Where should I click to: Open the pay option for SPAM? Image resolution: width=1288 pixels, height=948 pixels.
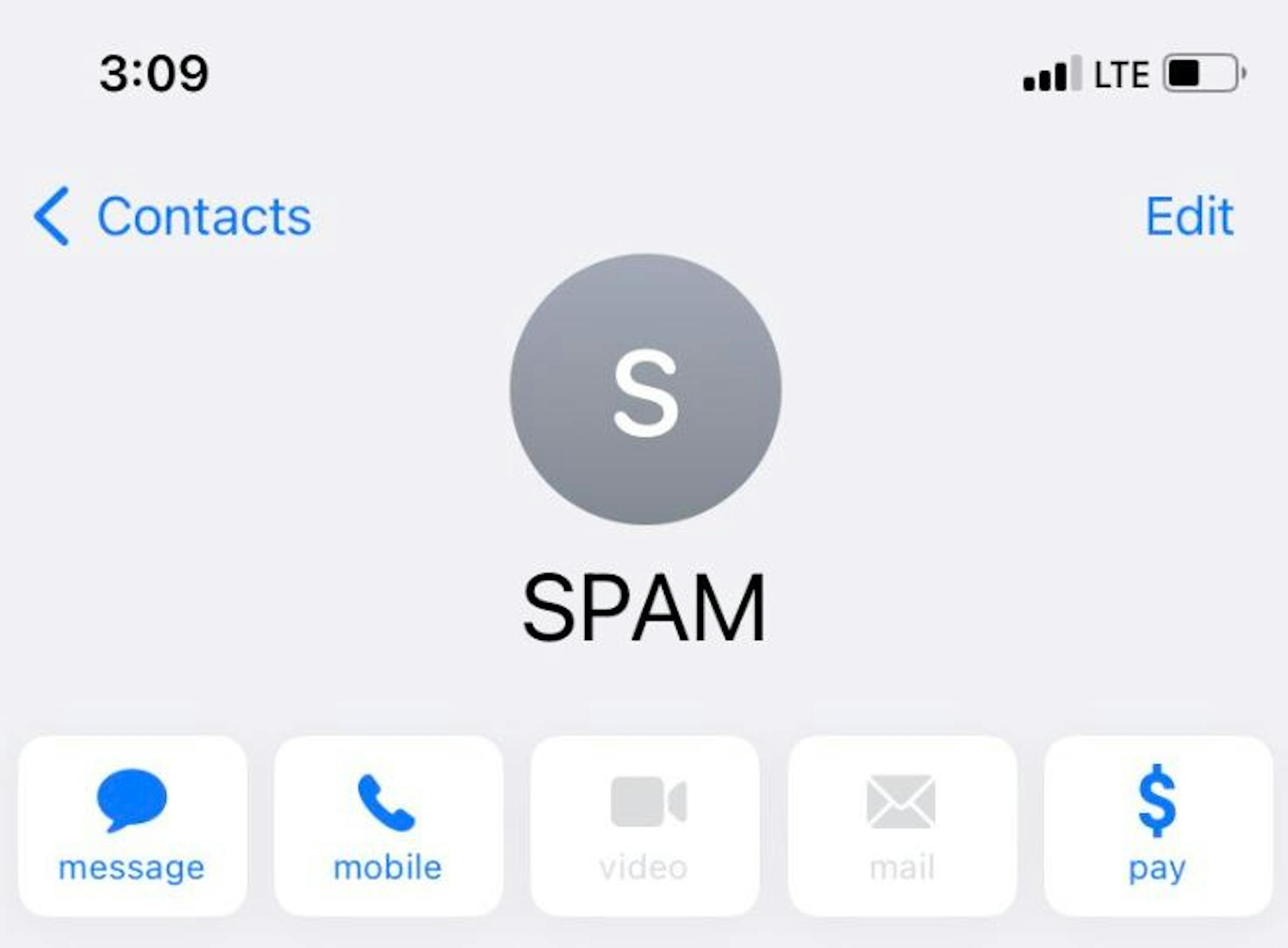click(1157, 825)
